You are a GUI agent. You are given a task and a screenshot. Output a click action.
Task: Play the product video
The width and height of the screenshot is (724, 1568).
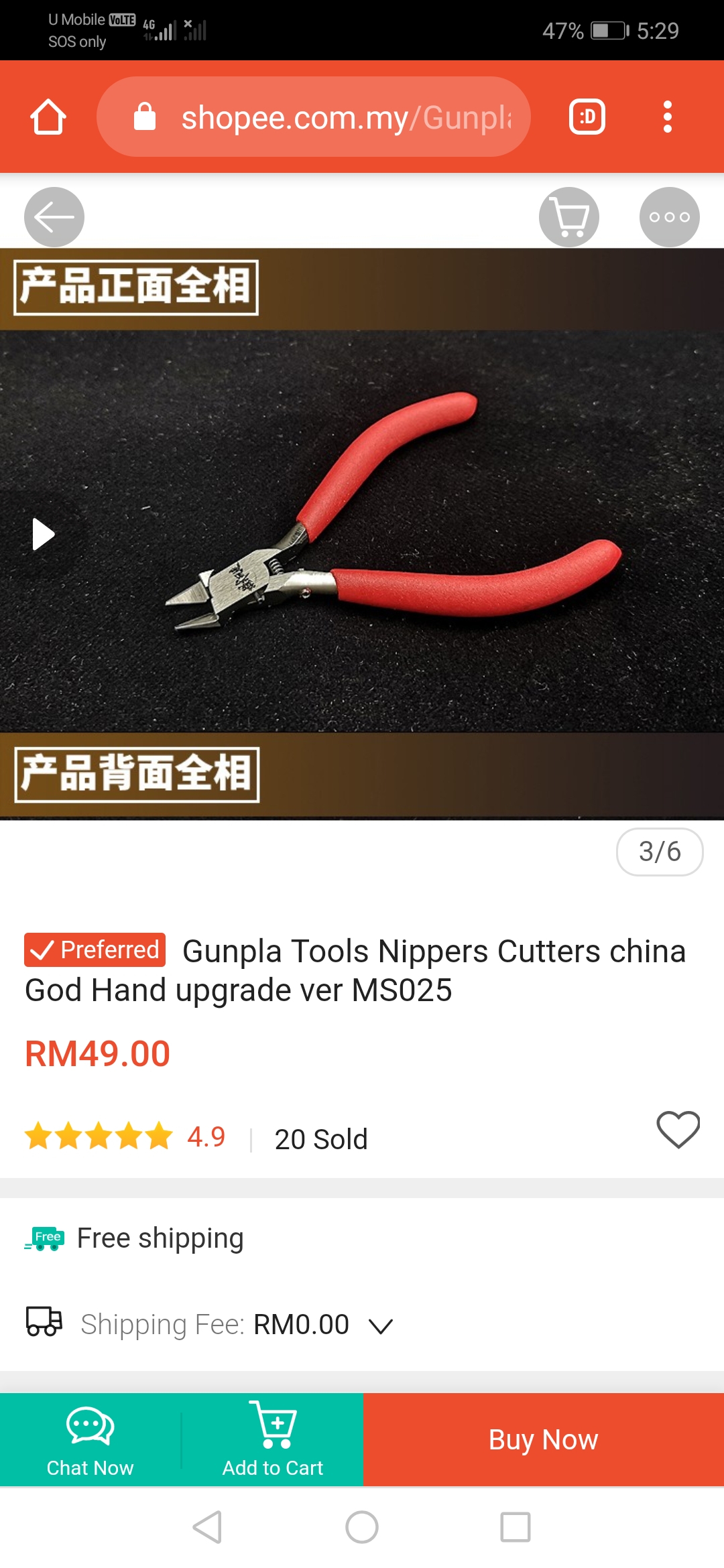(x=43, y=534)
